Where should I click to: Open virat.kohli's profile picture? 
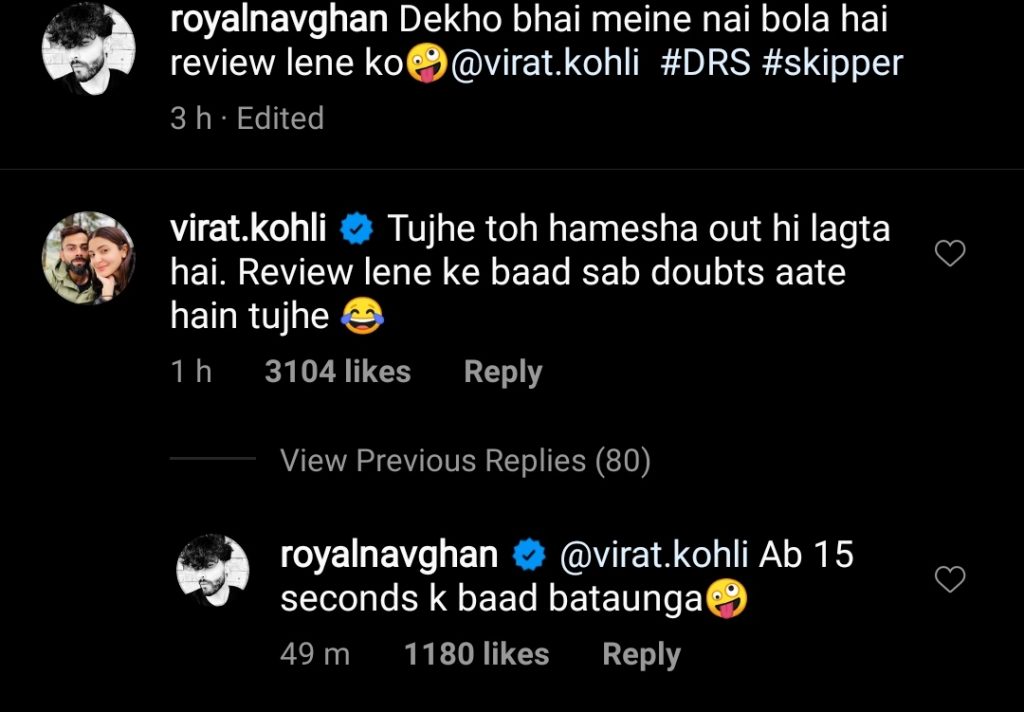tap(88, 257)
